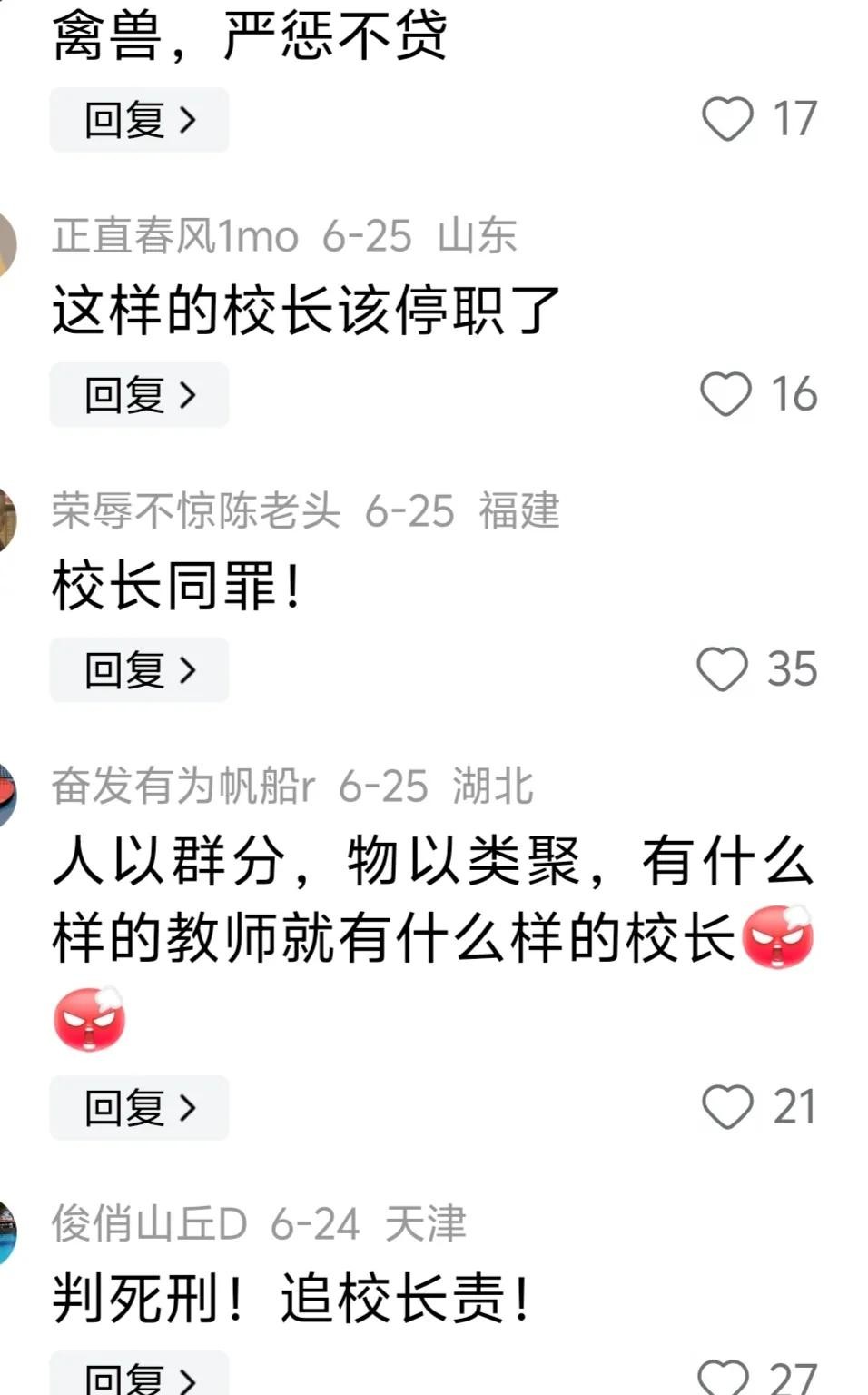Screen dimensions: 868x1395
Task: Reply to 正直春风1mo's comment
Action: (x=139, y=395)
